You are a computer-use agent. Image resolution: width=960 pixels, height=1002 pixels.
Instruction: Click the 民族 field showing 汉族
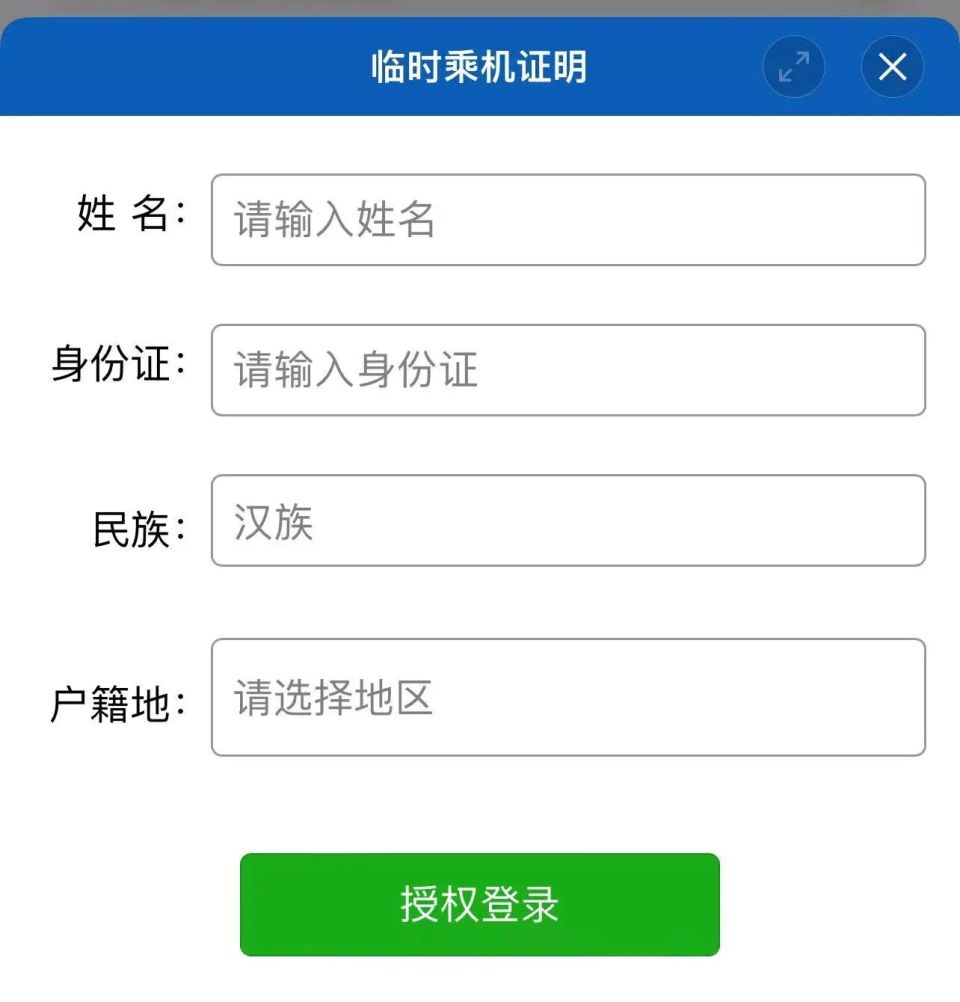[568, 521]
